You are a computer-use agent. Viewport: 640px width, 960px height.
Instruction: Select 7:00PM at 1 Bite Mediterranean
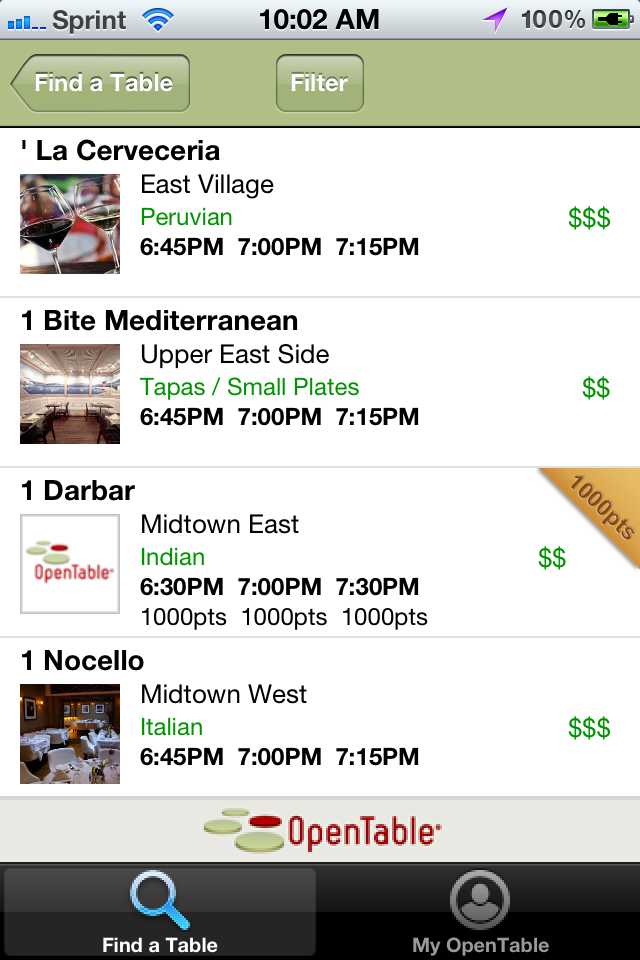(x=279, y=417)
